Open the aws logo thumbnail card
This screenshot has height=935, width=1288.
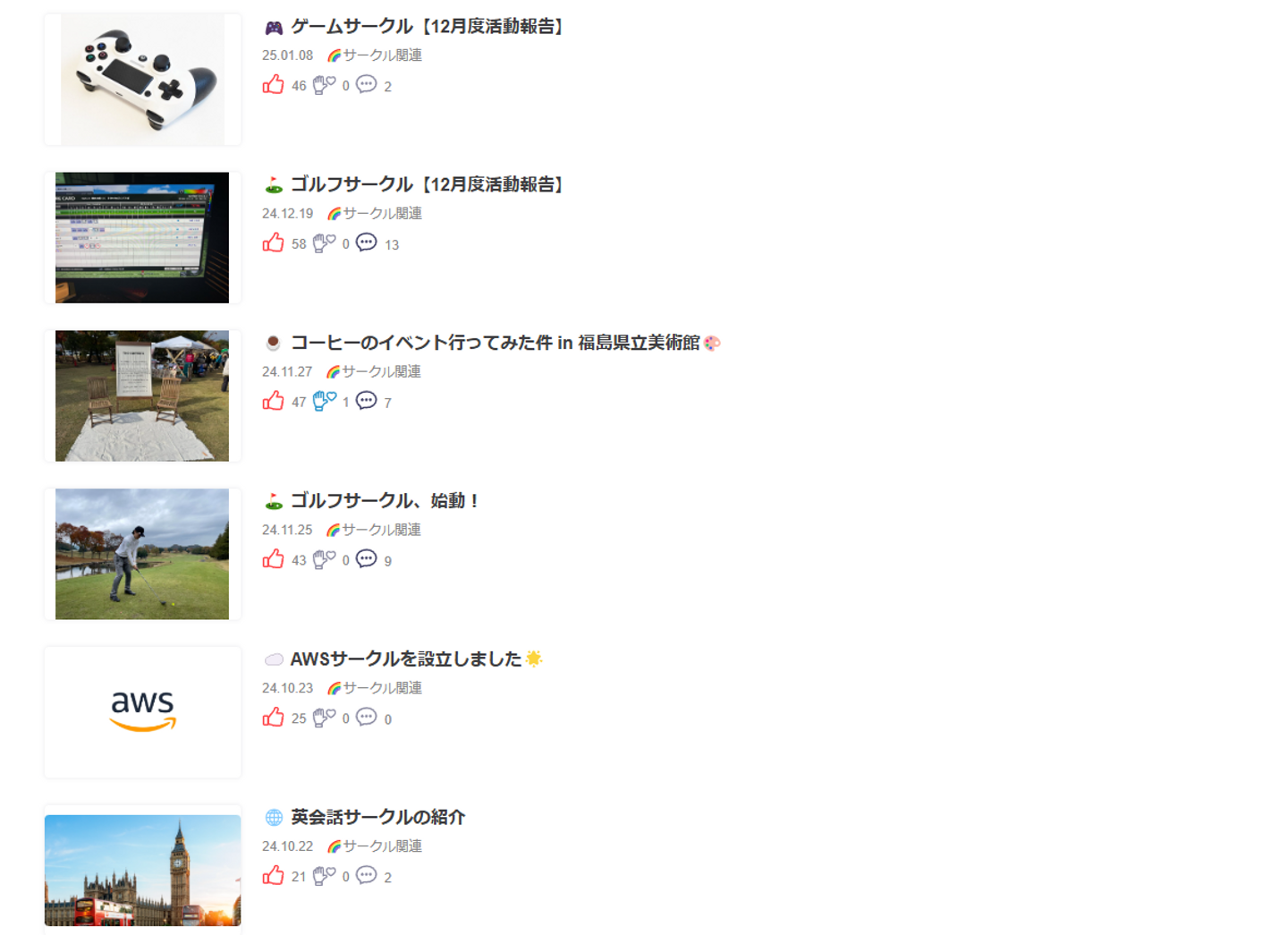(142, 712)
